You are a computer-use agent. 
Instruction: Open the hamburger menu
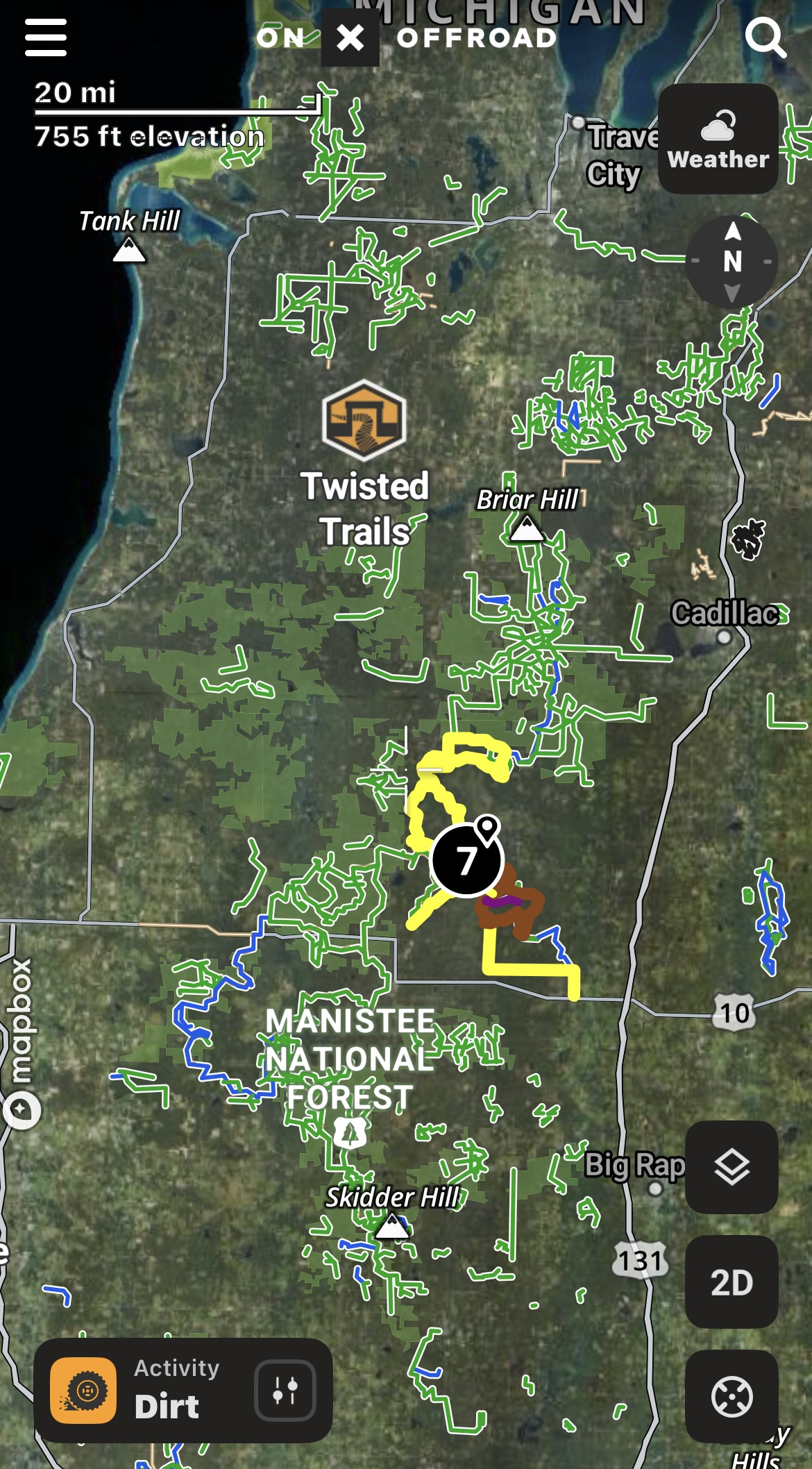[46, 37]
